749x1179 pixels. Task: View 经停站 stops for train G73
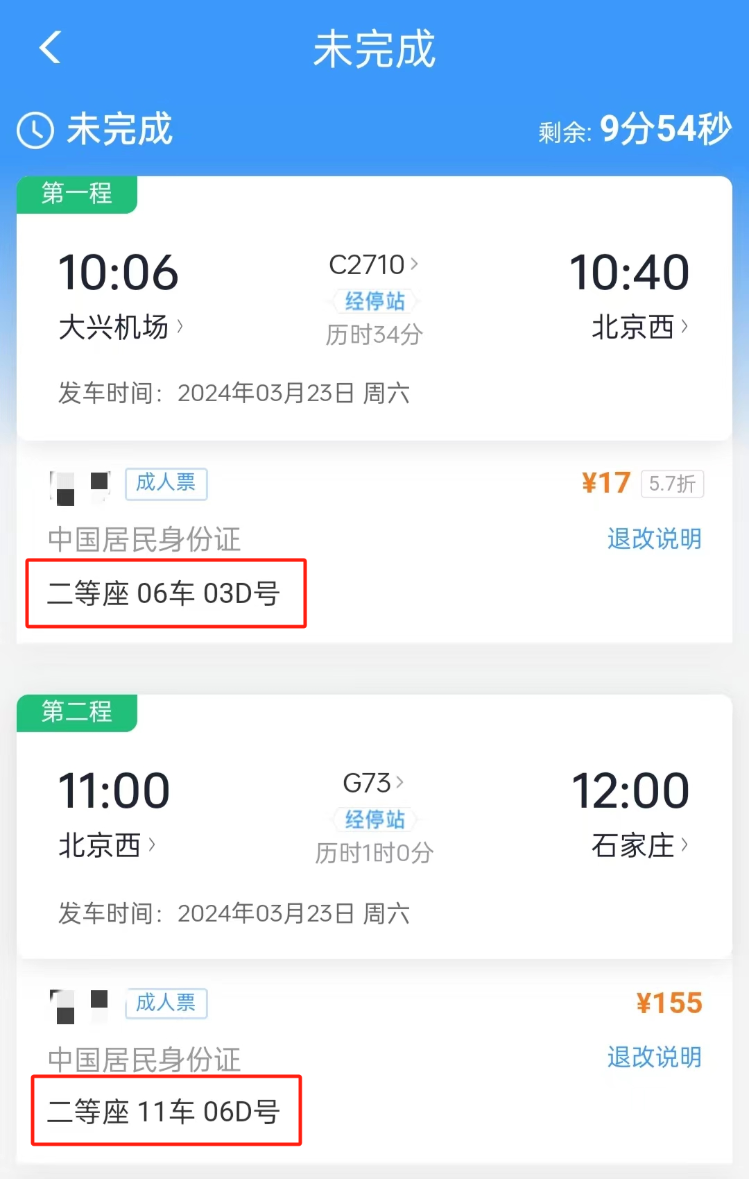click(374, 819)
